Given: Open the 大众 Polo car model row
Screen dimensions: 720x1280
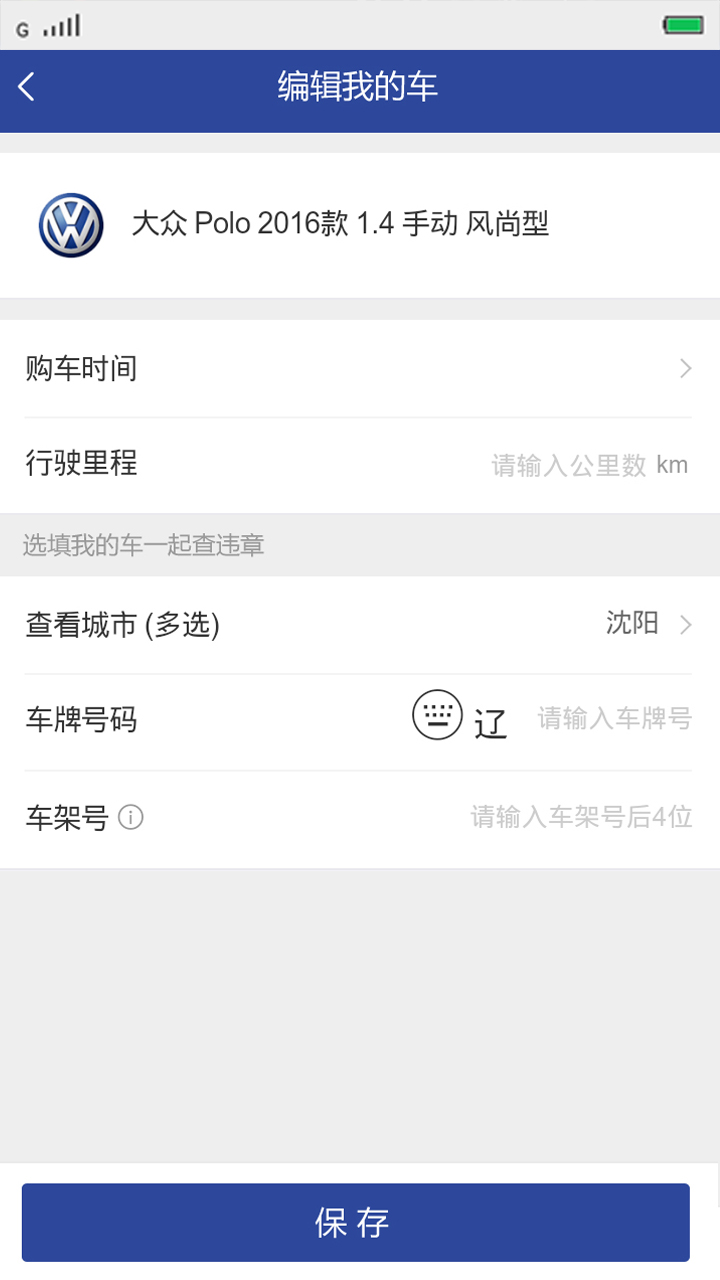Looking at the screenshot, I should point(340,224).
